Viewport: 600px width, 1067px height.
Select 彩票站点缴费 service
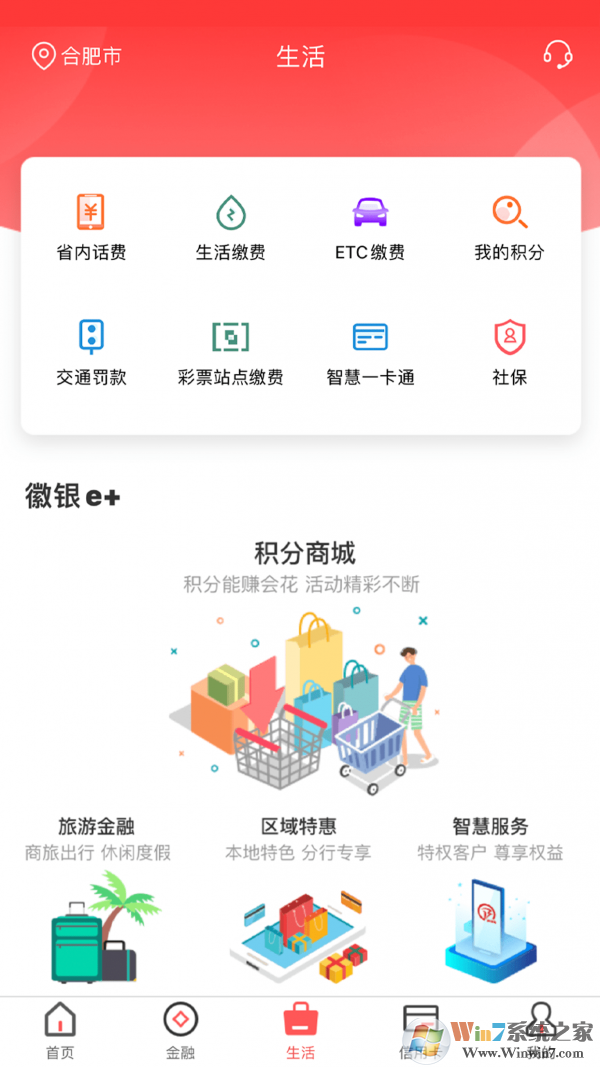point(231,353)
